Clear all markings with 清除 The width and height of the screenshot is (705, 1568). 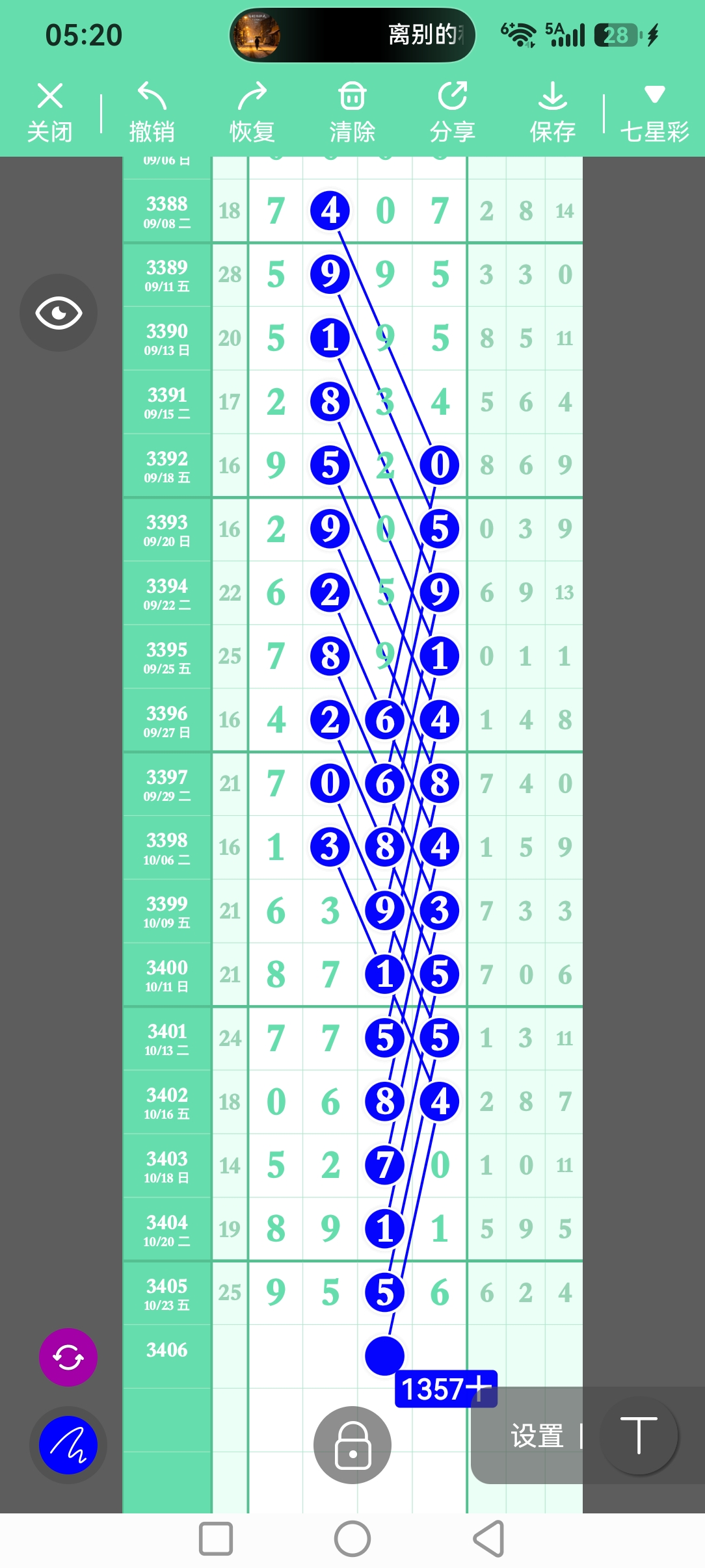(x=352, y=112)
